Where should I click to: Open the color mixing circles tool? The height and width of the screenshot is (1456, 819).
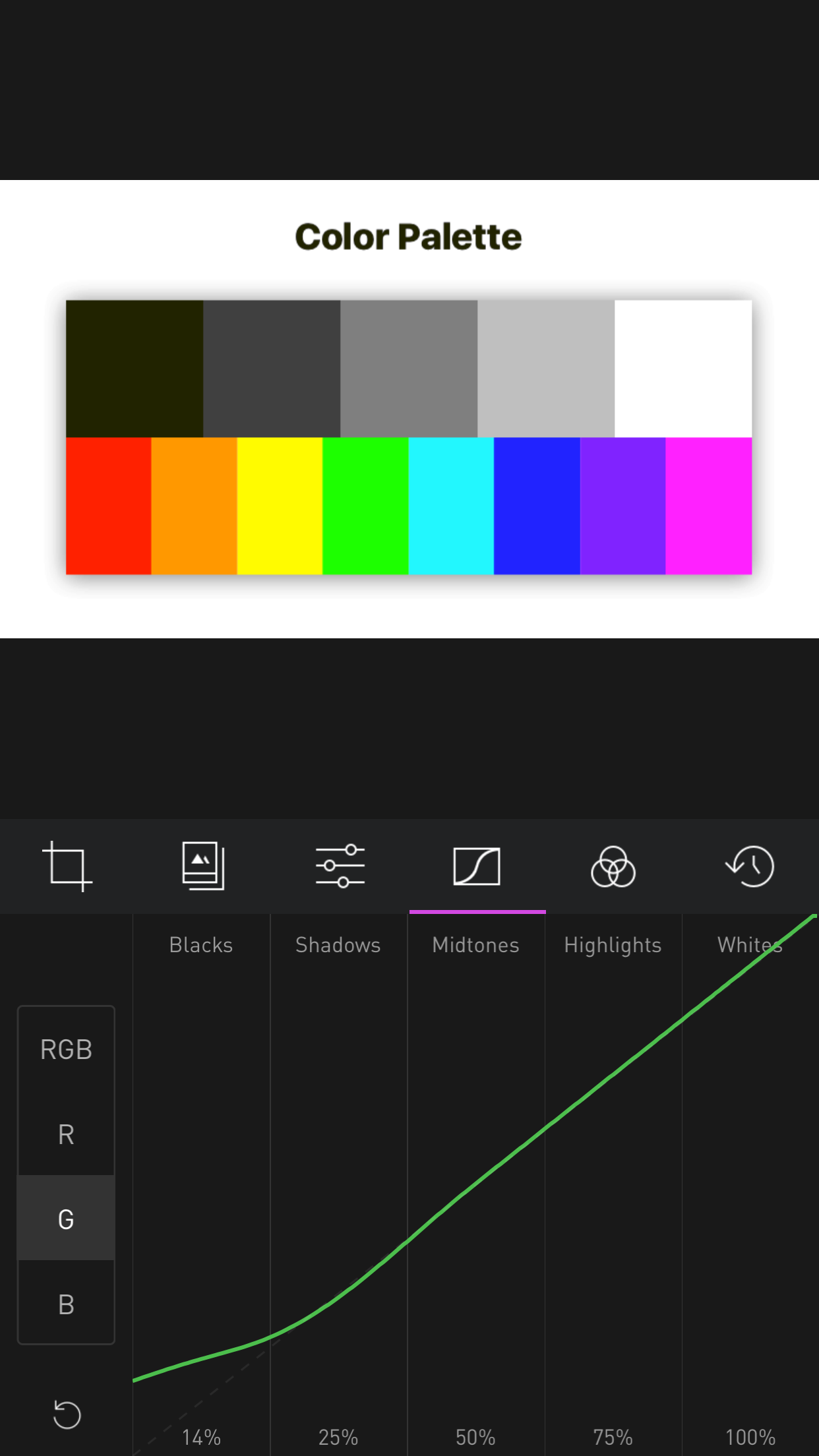tap(613, 866)
